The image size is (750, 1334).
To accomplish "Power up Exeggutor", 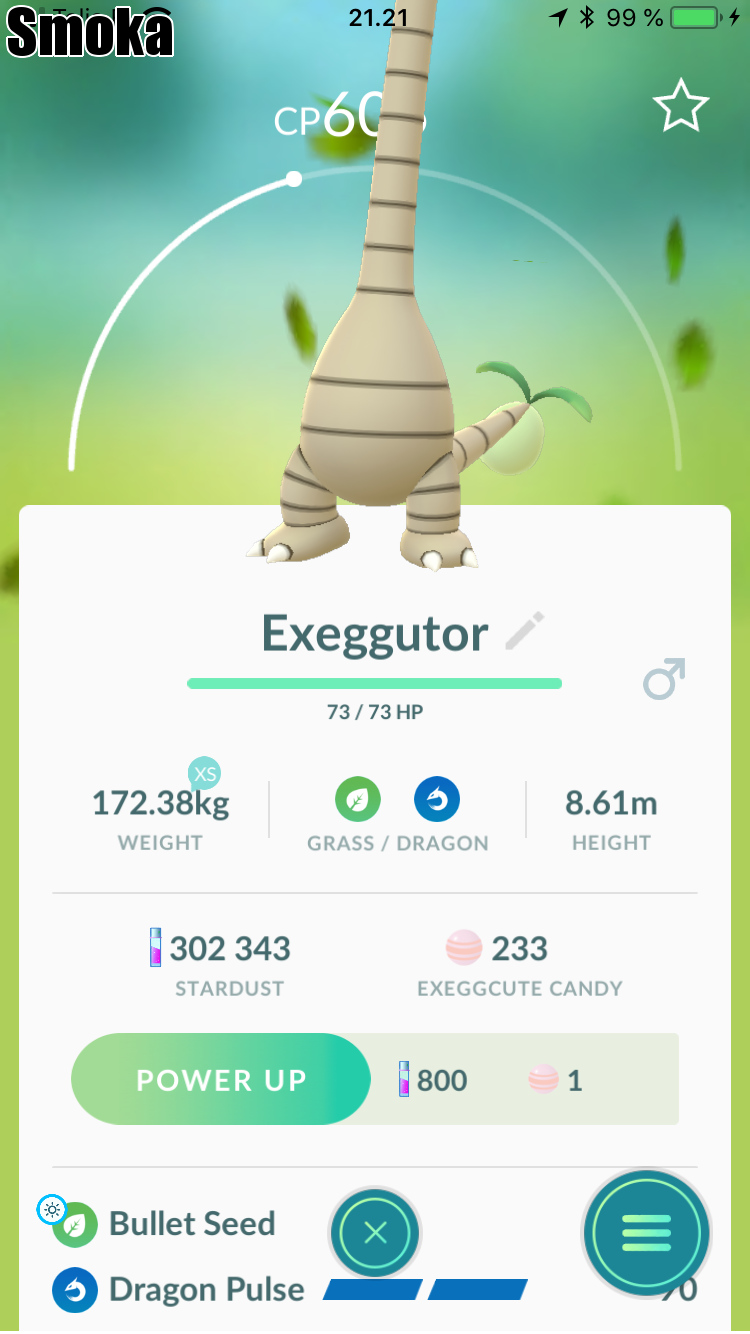I will pos(221,1080).
